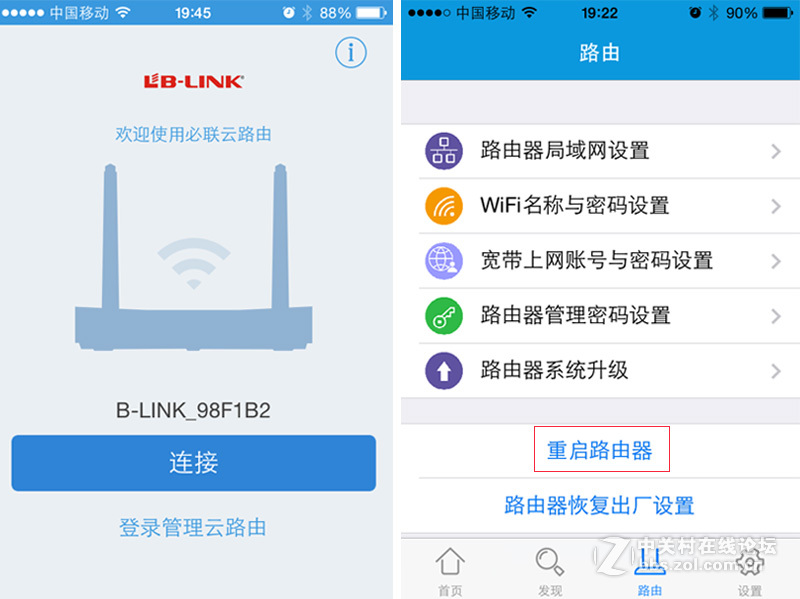The image size is (800, 599).
Task: Open 路由器局域网设置 LAN settings
Action: (600, 151)
